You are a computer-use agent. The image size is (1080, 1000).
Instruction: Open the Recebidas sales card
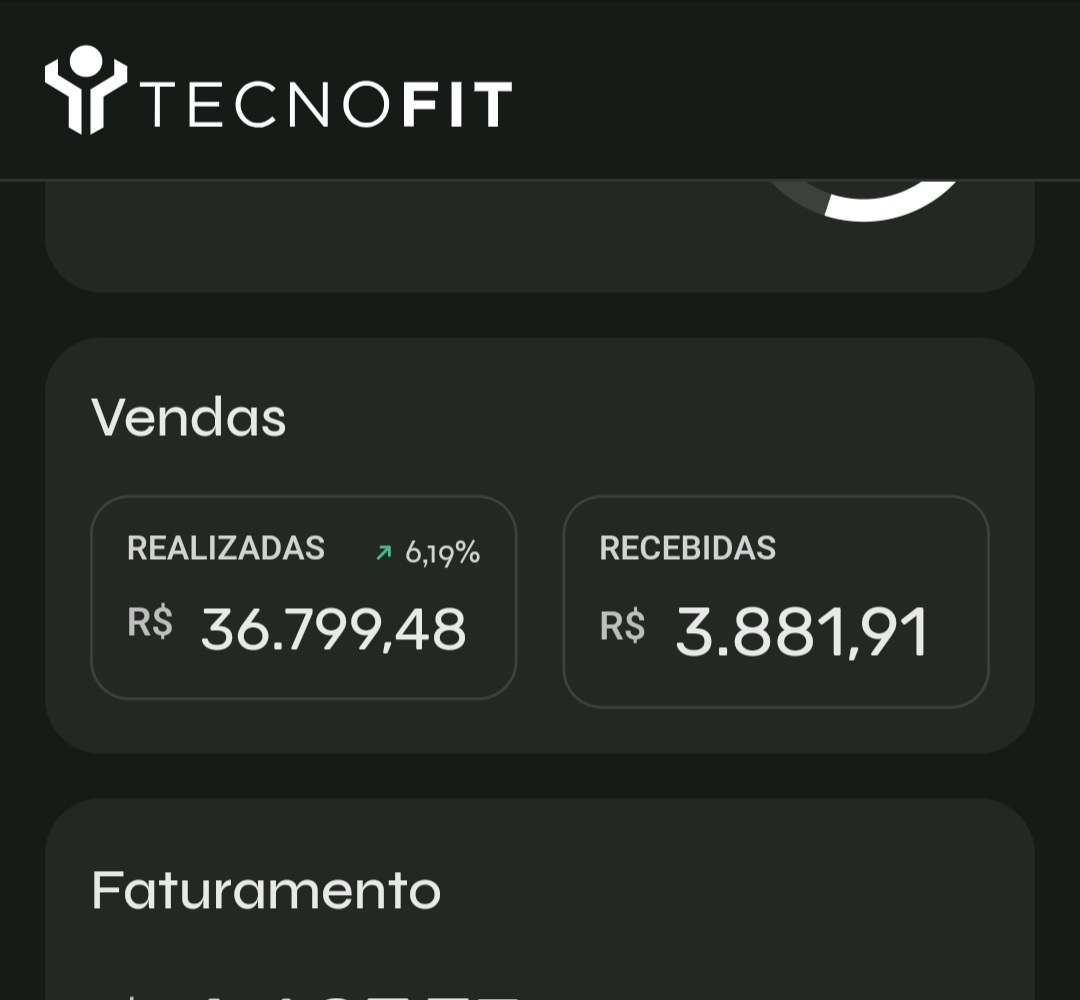point(775,601)
